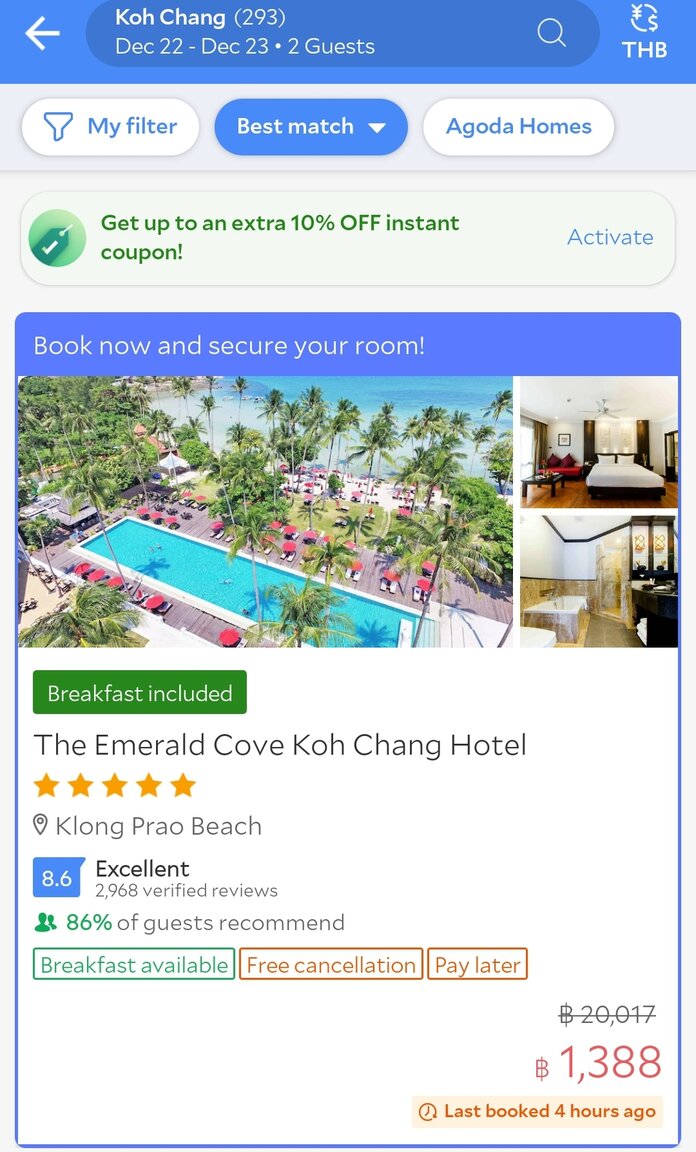Open The Emerald Cove Koh Chang Hotel card
The width and height of the screenshot is (696, 1152).
pos(280,745)
